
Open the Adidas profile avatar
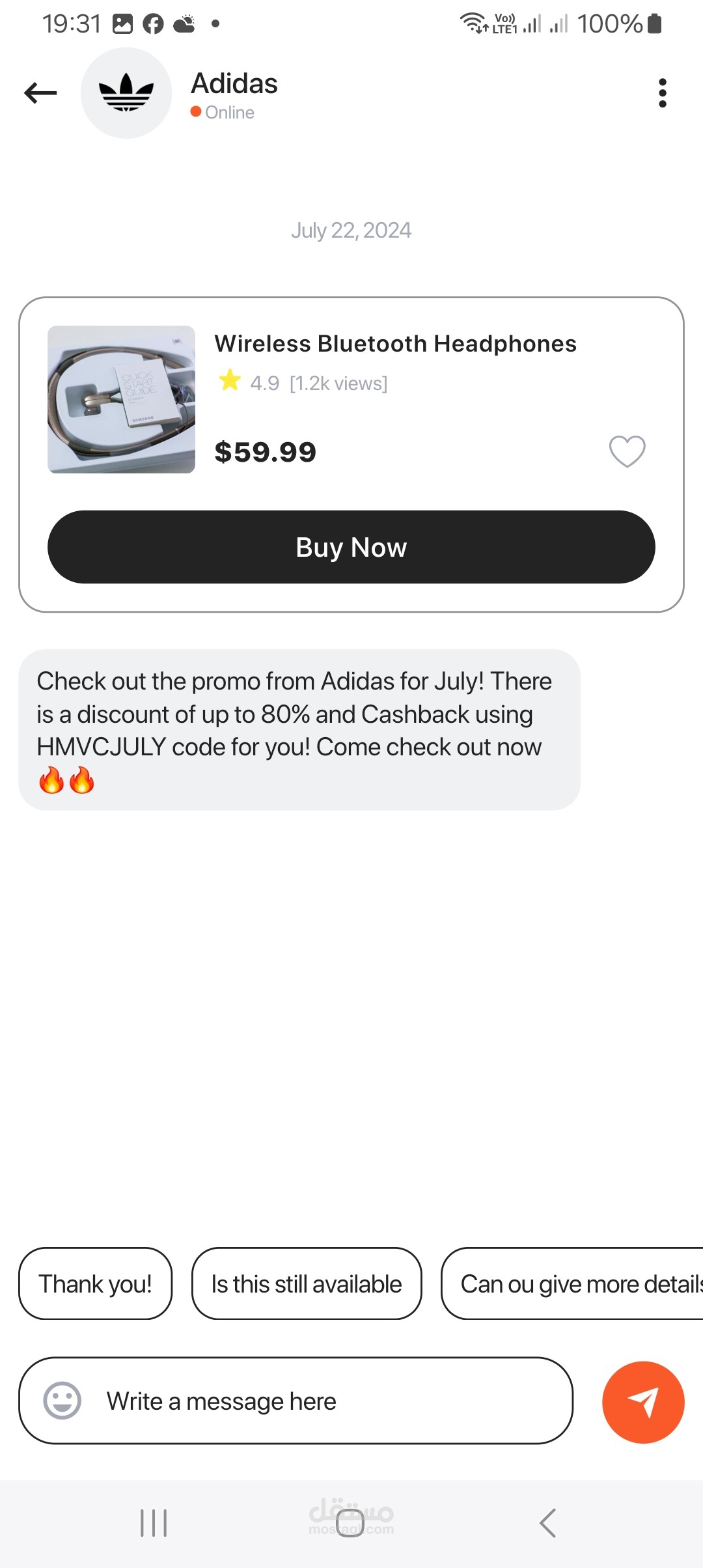tap(126, 93)
